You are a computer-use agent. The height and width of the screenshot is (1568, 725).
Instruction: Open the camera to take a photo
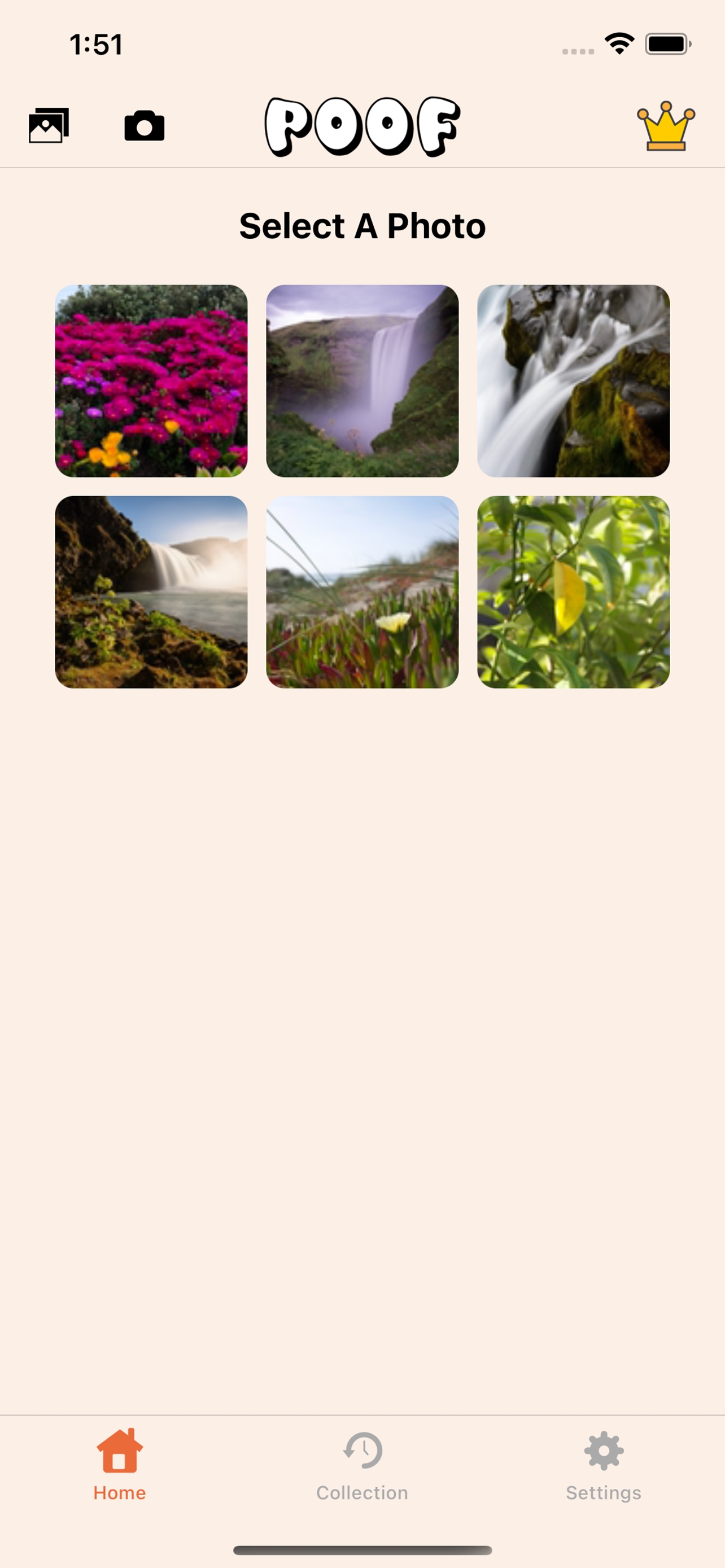145,126
